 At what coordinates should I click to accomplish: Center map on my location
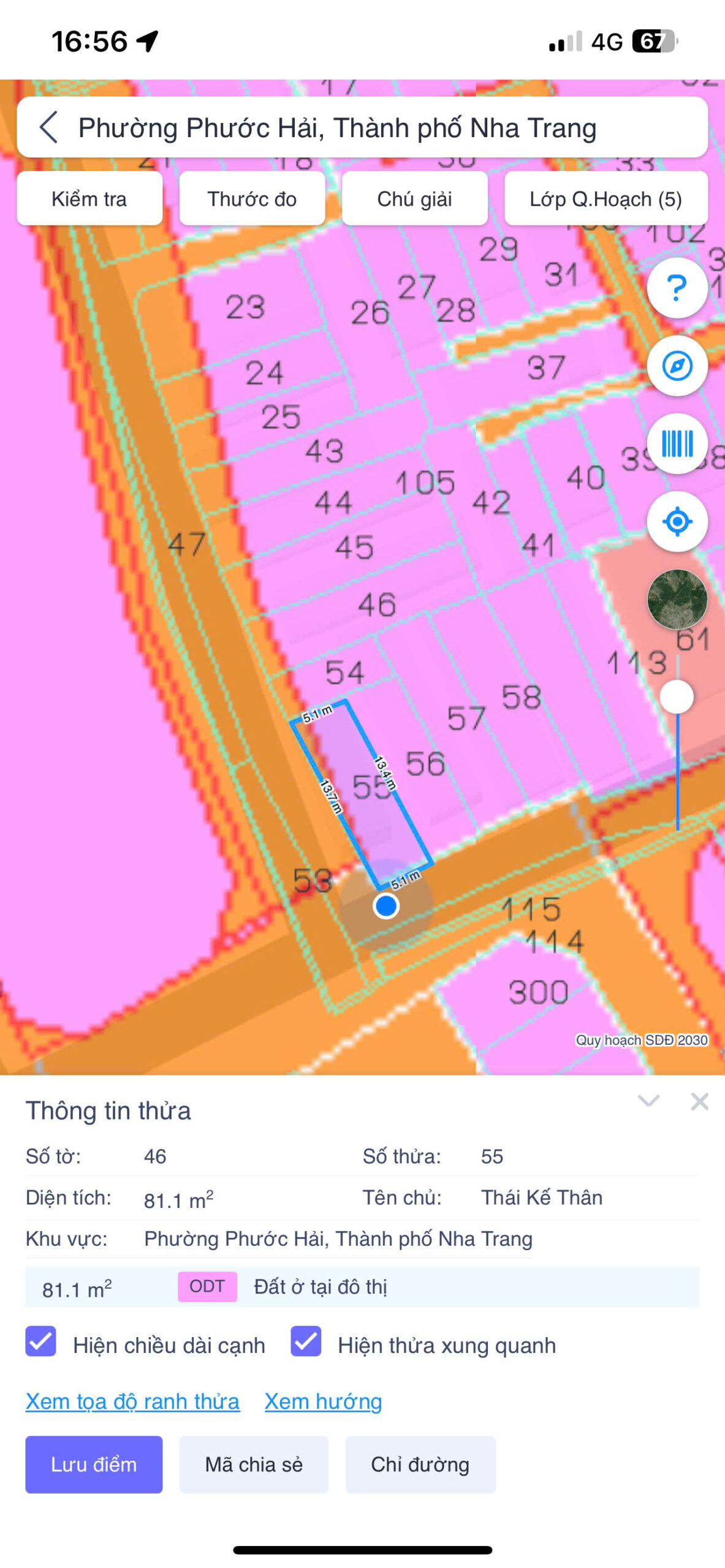point(677,521)
